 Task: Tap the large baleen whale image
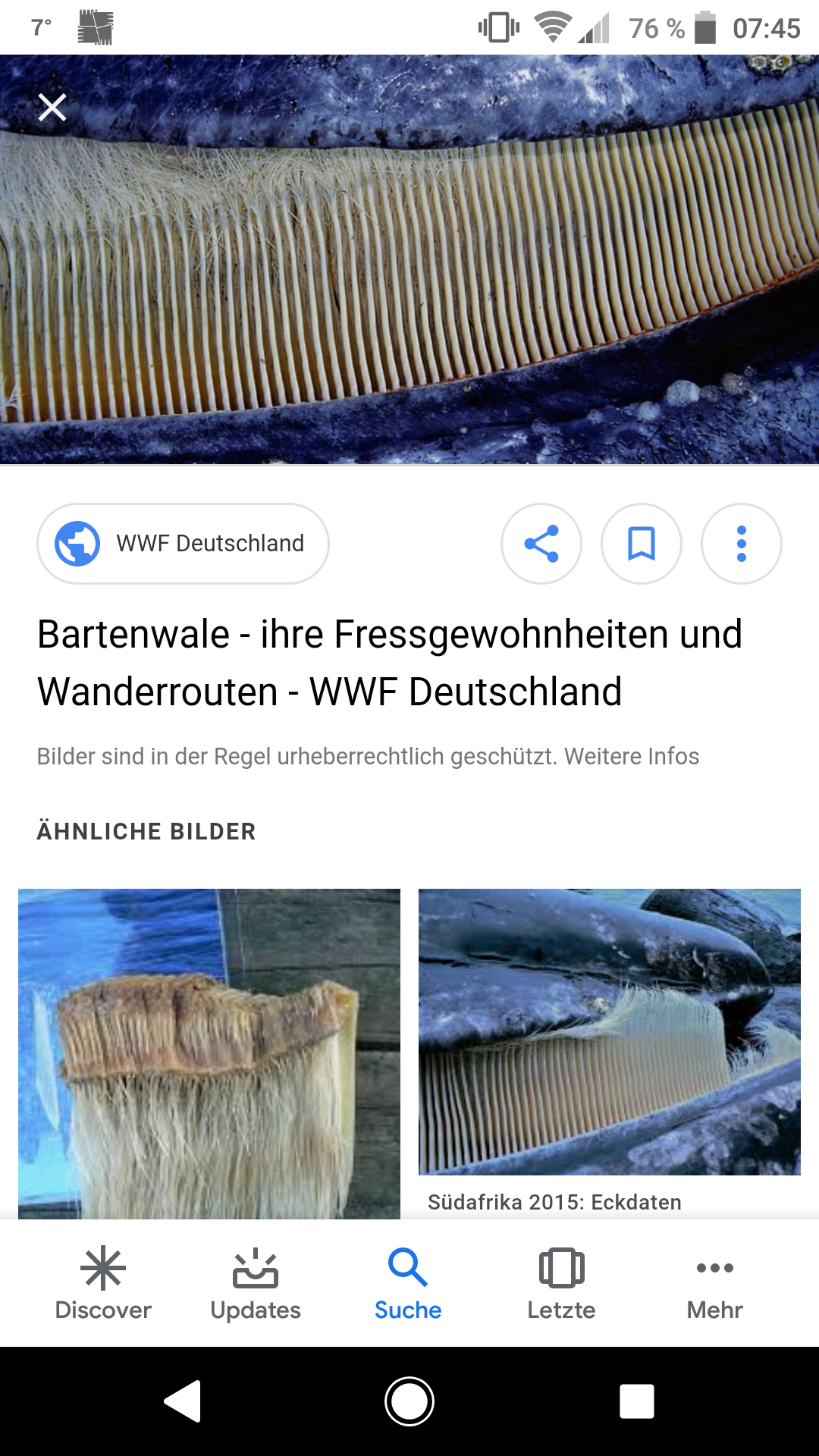click(409, 281)
